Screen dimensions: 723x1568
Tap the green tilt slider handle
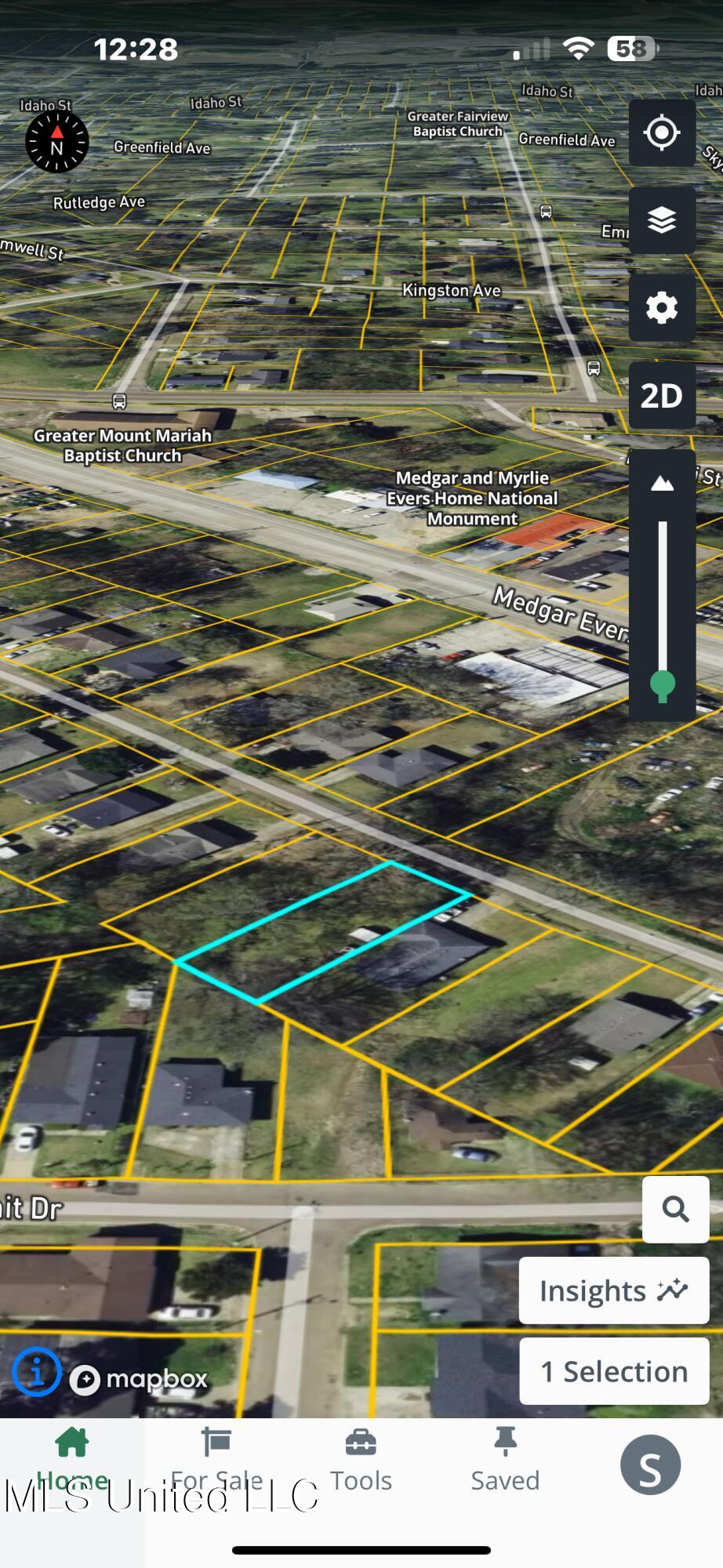click(x=663, y=685)
